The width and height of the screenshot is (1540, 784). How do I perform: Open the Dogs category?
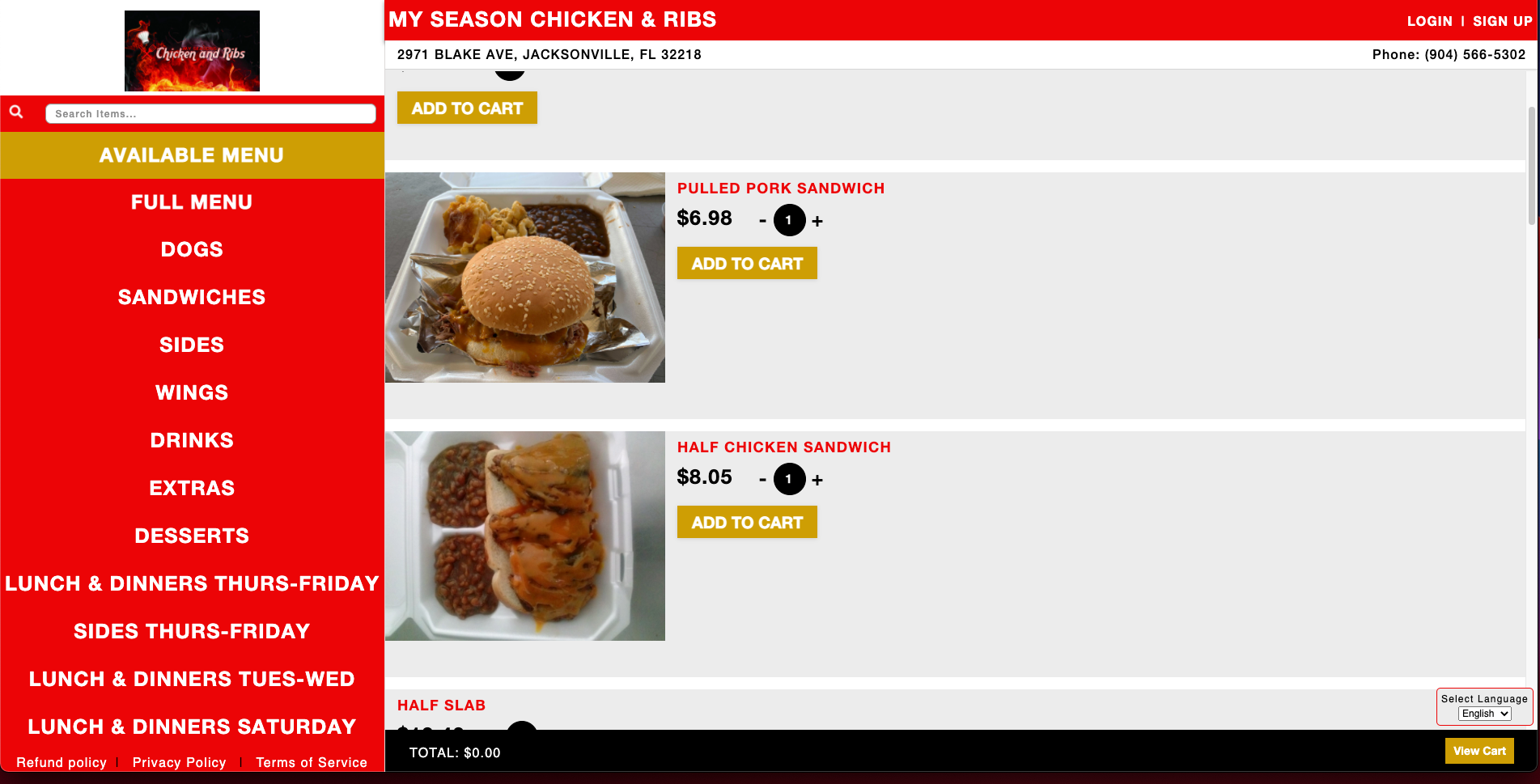[192, 250]
